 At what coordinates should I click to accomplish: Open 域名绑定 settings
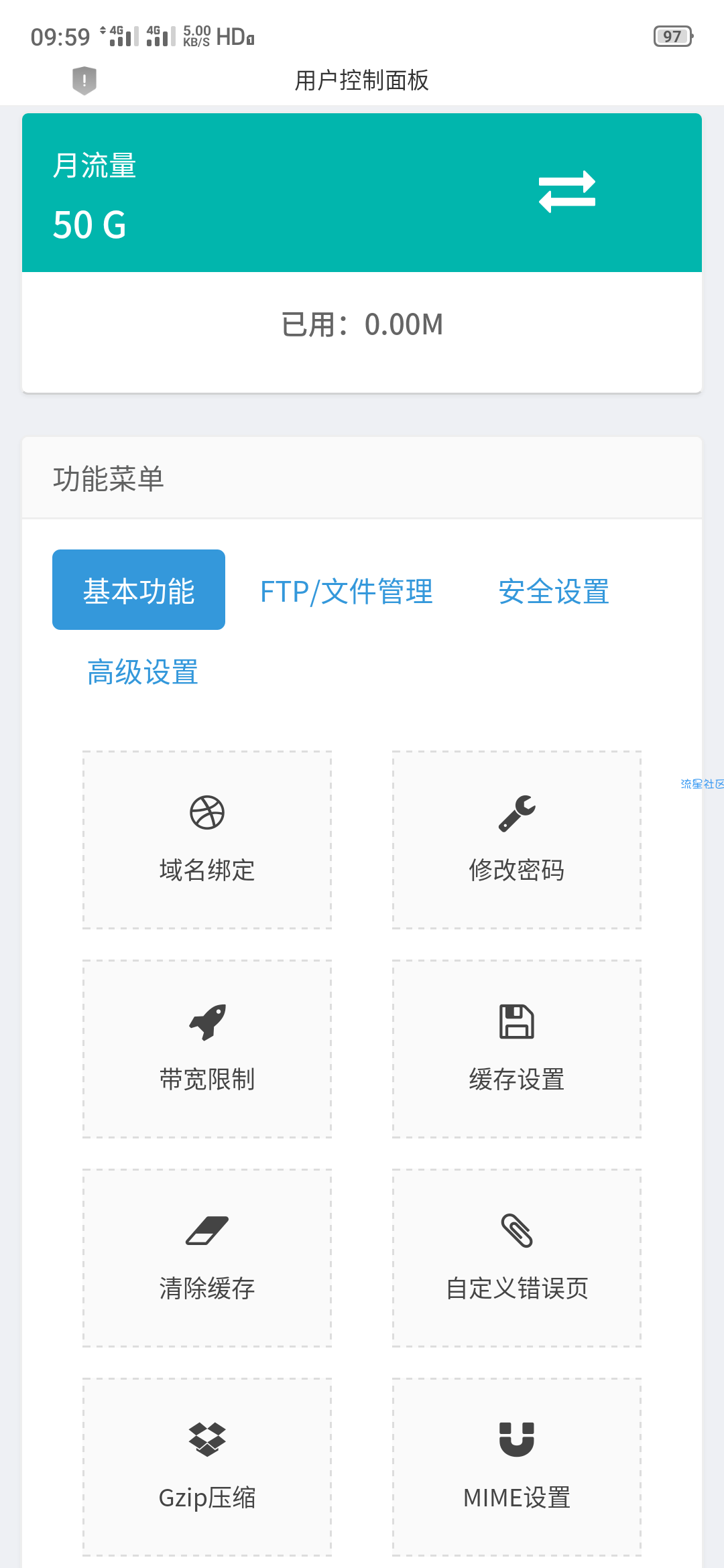(x=207, y=840)
